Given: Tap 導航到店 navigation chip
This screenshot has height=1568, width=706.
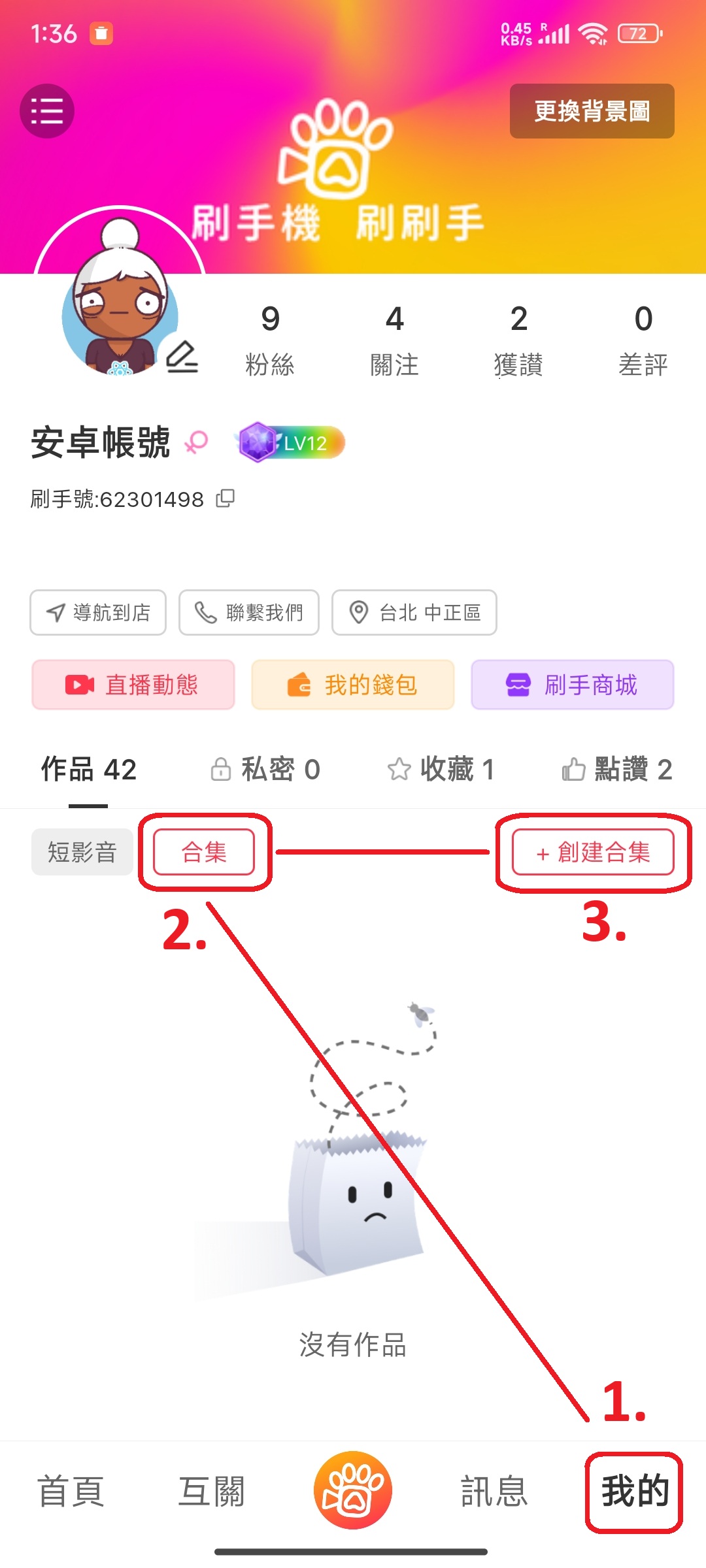Looking at the screenshot, I should [98, 613].
